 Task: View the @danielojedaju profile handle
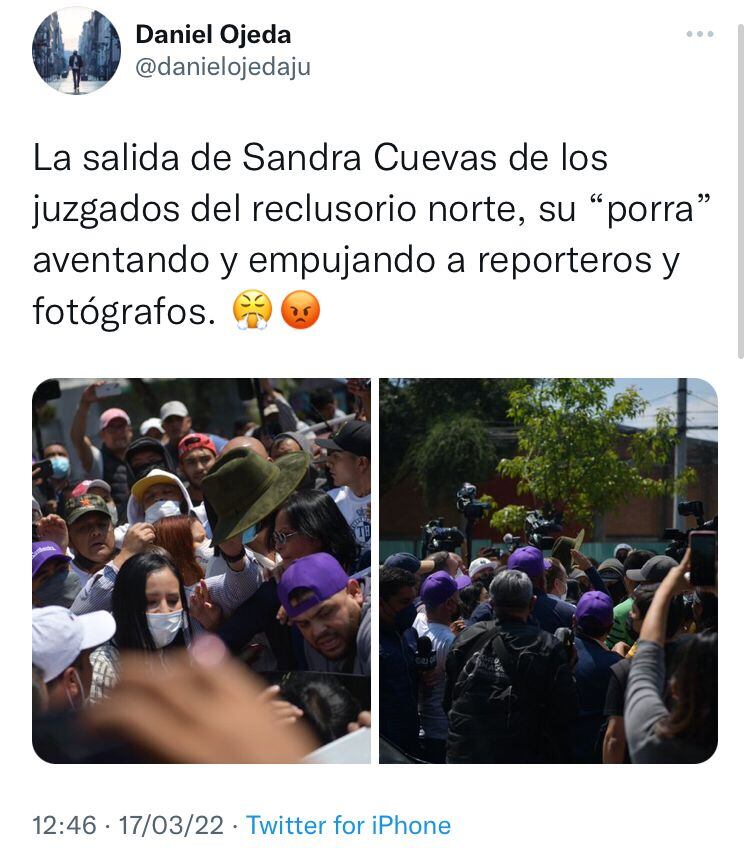(222, 67)
